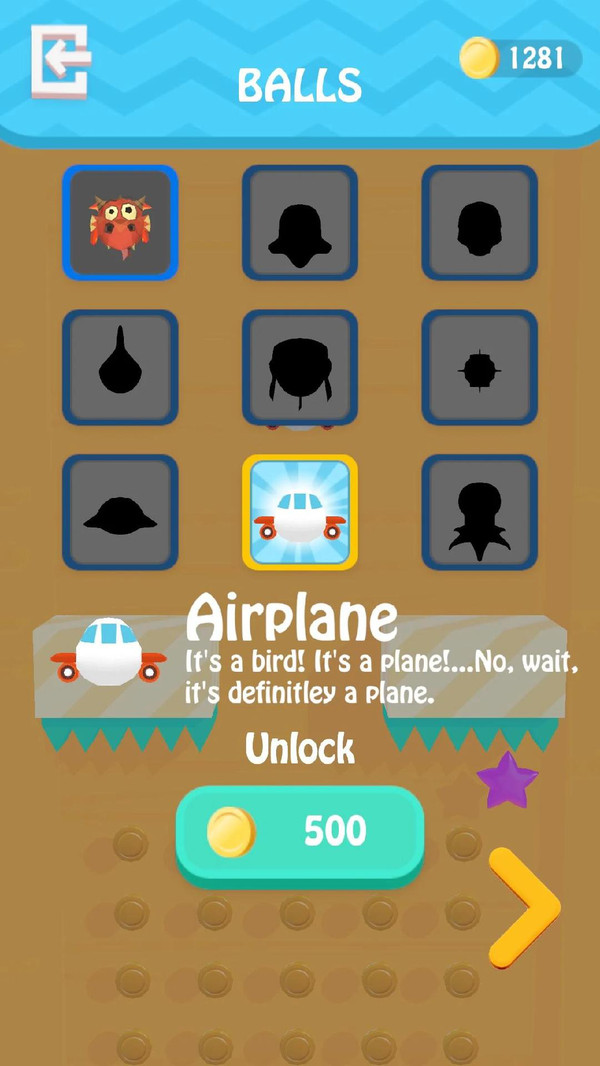Select the locked spiky mine silhouette ball
This screenshot has height=1066, width=600.
point(480,367)
